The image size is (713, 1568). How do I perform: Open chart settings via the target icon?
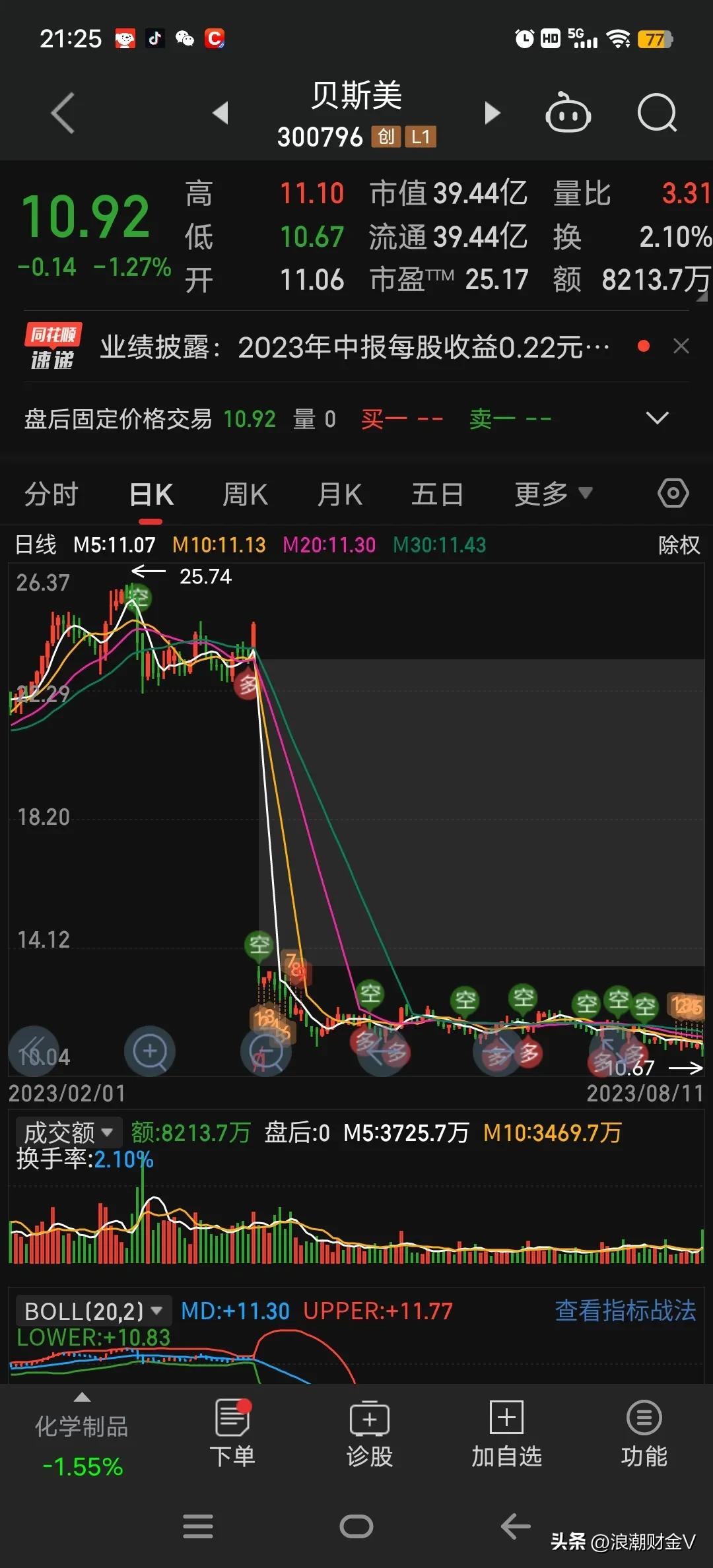coord(672,493)
